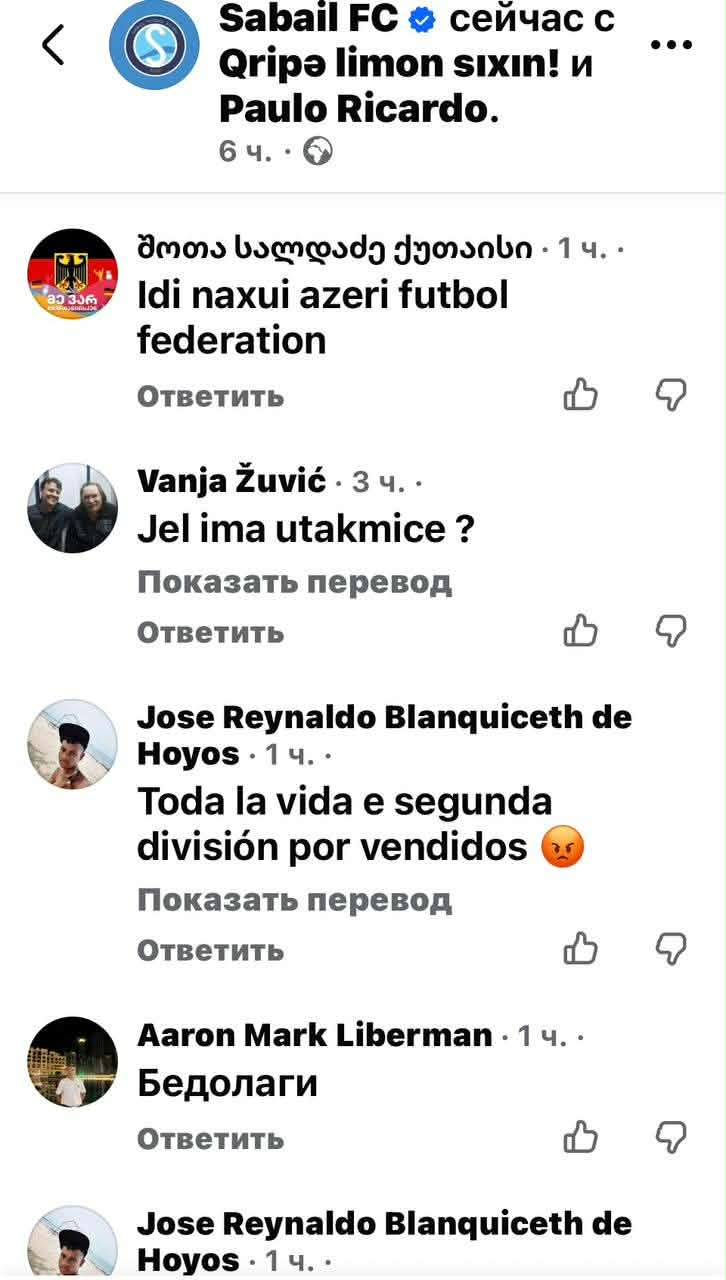Open the Sabail FC page avatar
Viewport: 726px width, 1280px height.
pyautogui.click(x=154, y=45)
